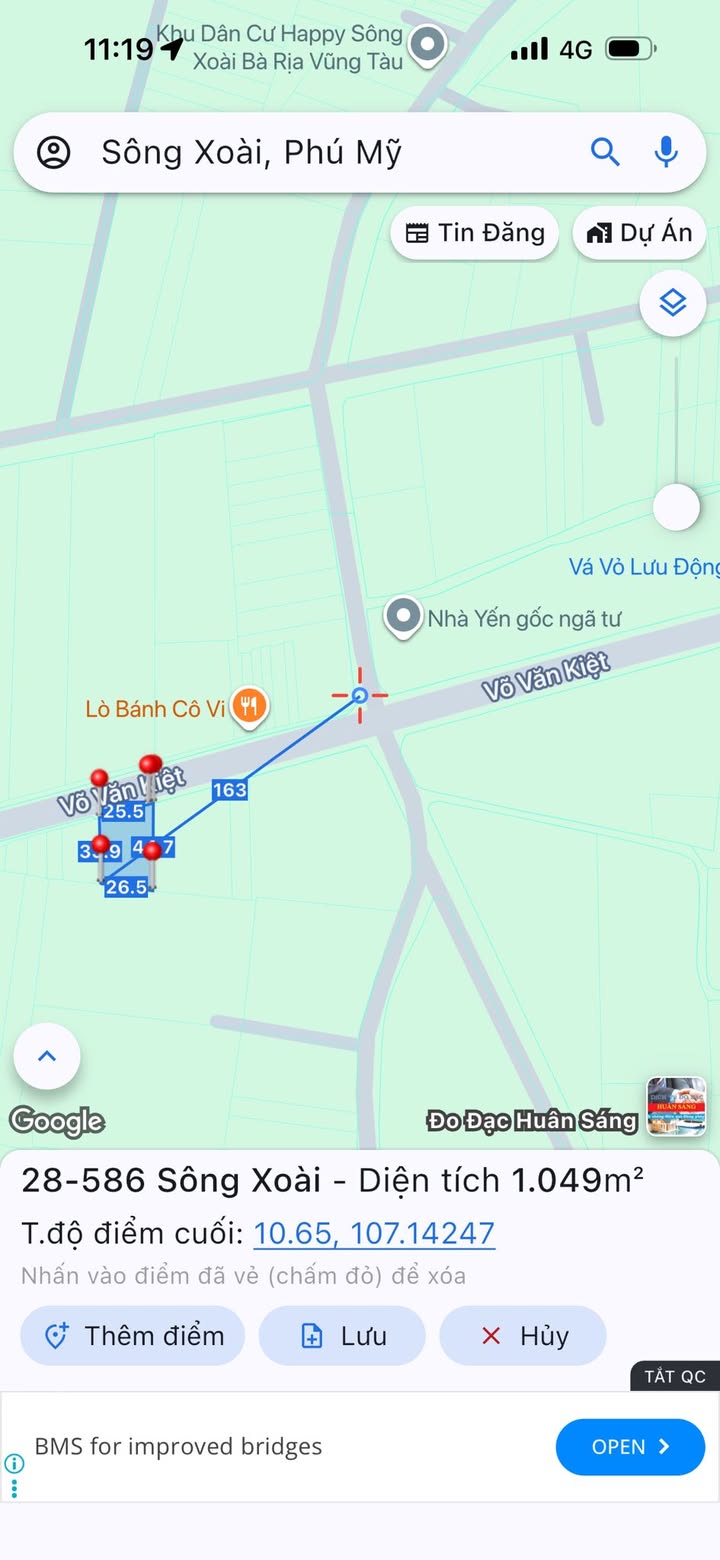
Task: Expand the panel with the up chevron
Action: [47, 1056]
